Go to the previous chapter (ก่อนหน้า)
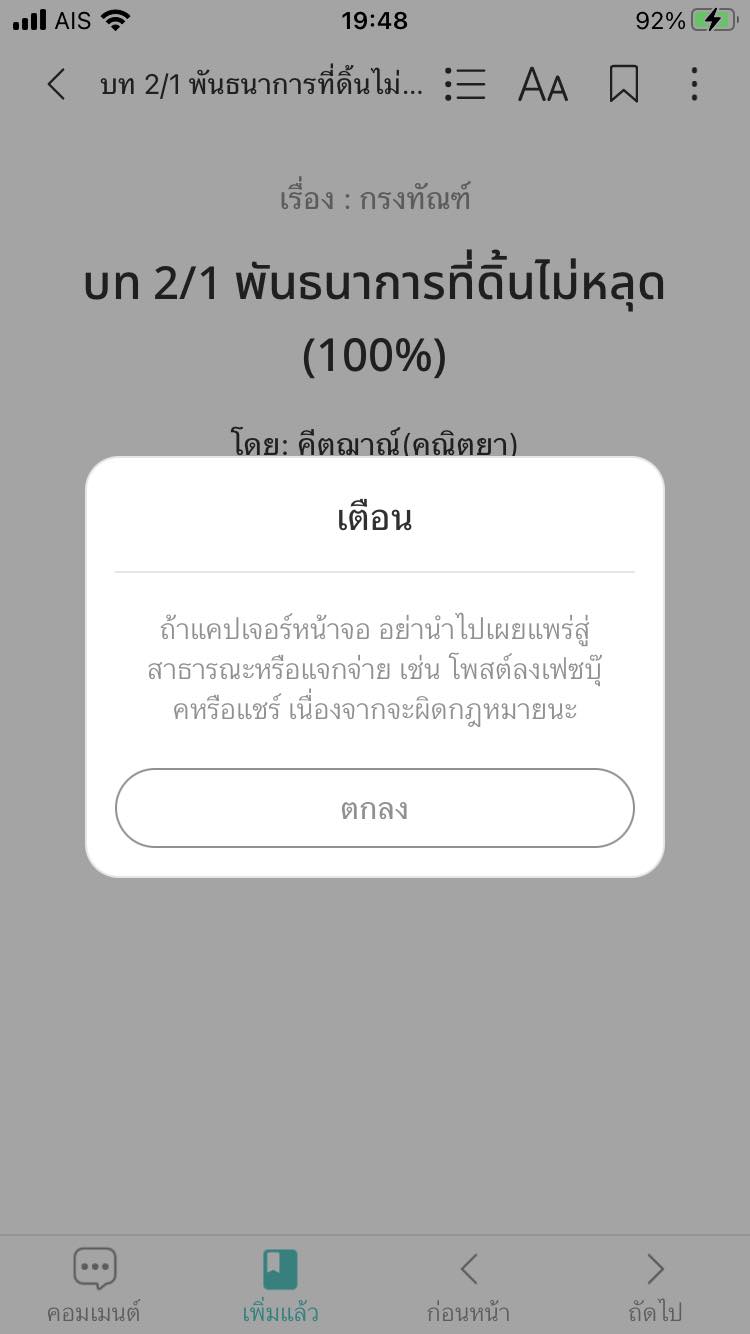Screen dimensions: 750x1334 (x=468, y=1285)
